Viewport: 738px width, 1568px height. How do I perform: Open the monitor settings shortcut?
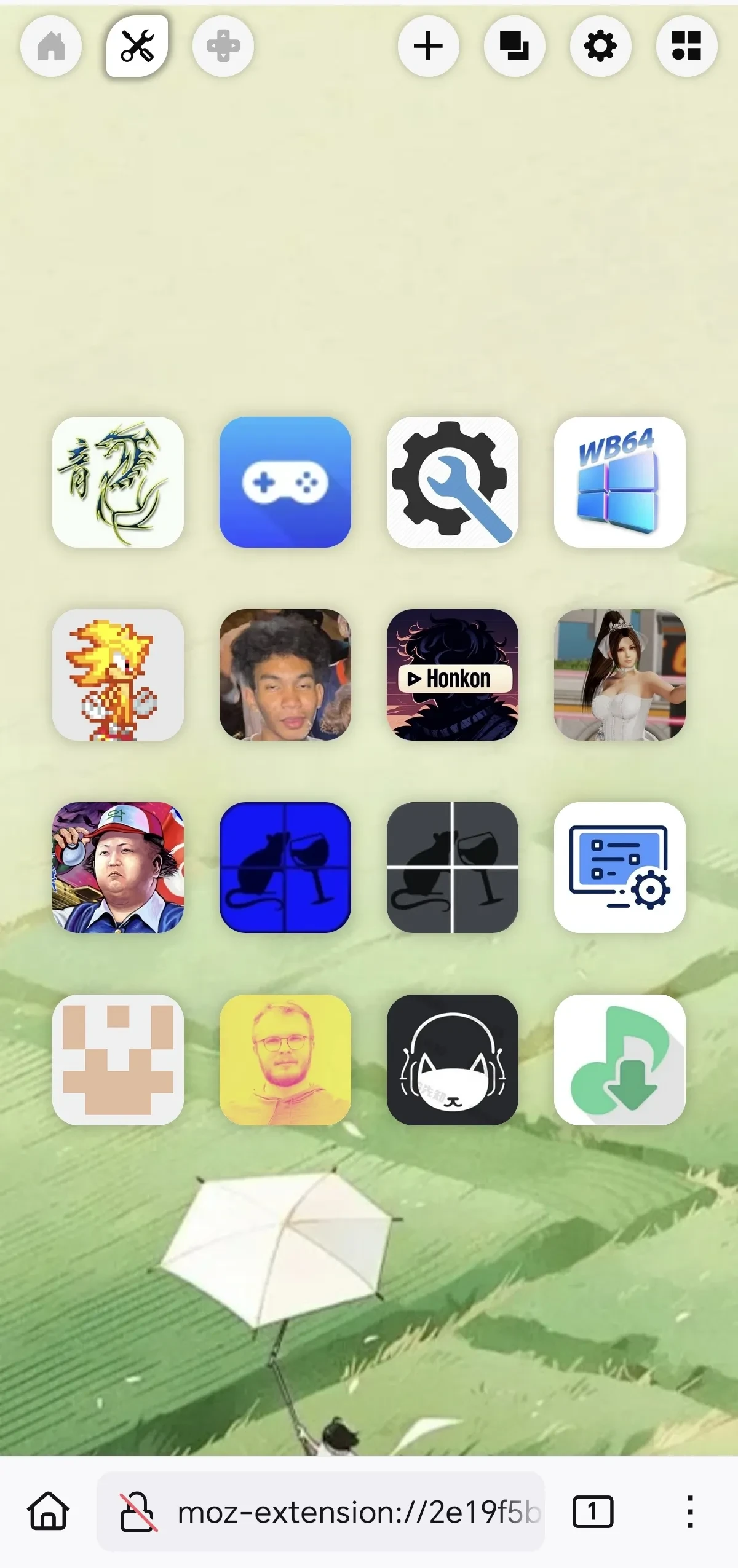pos(619,867)
